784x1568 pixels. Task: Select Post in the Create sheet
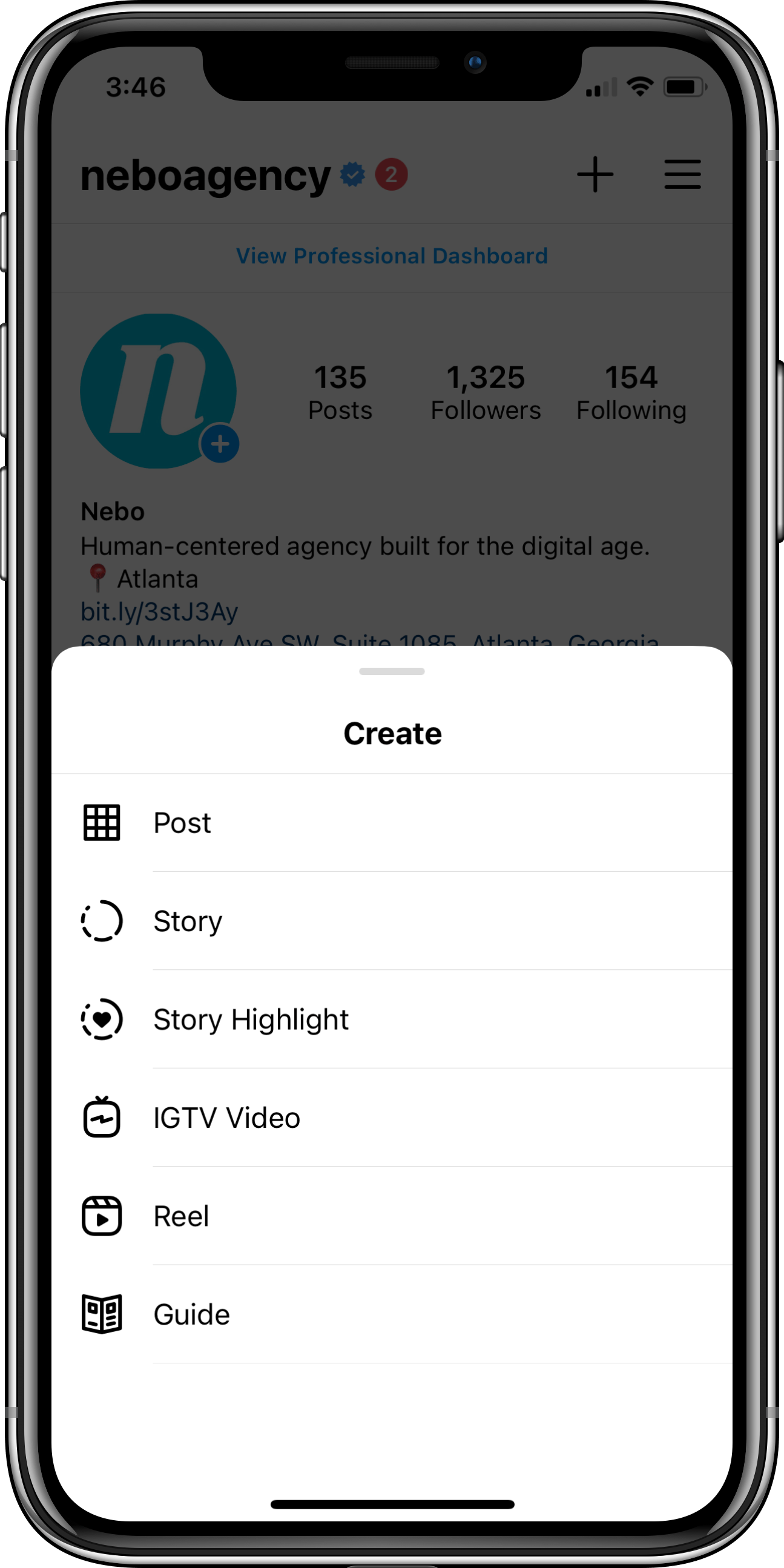[183, 823]
